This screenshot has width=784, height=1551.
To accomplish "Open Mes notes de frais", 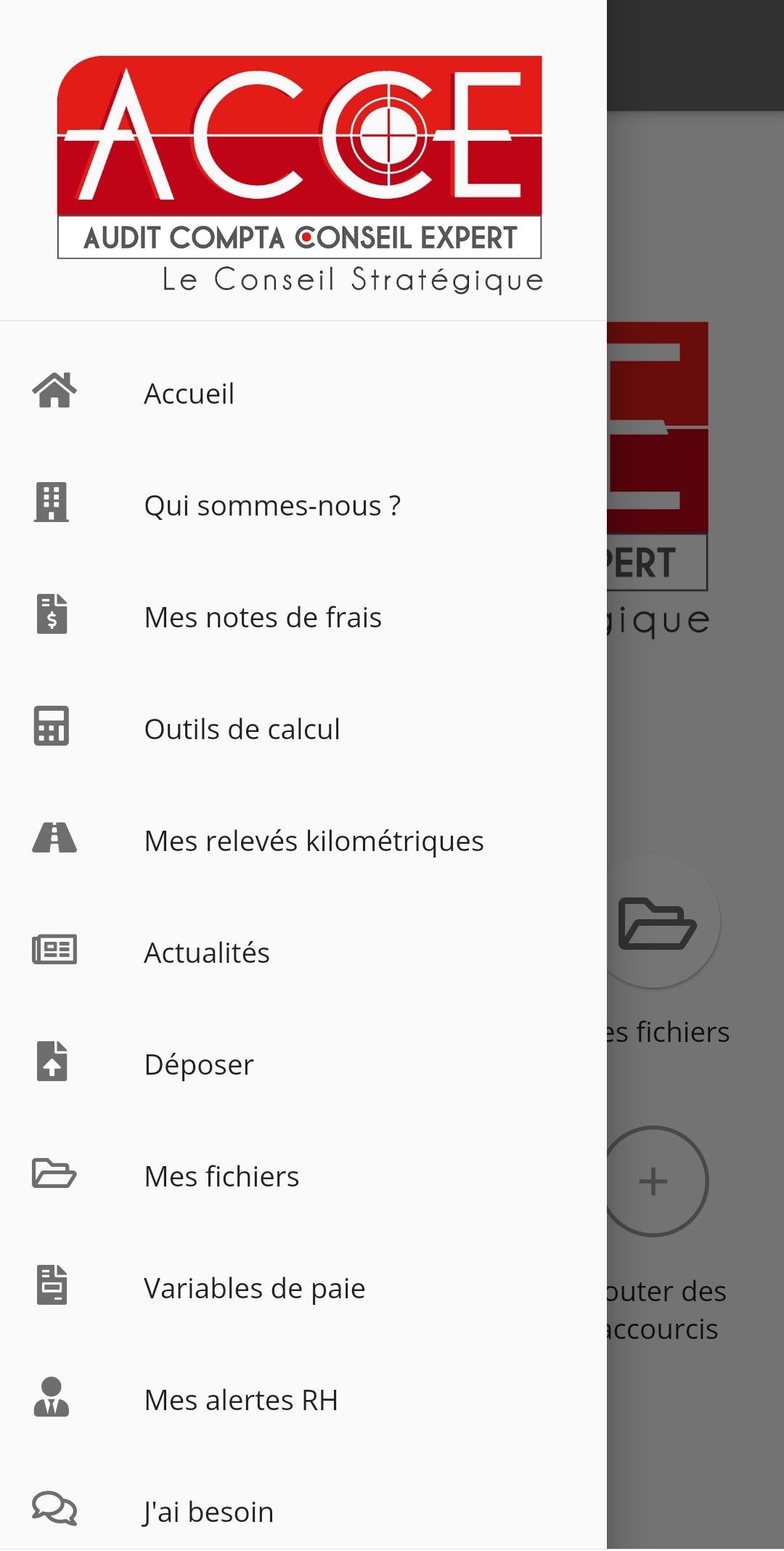I will (262, 617).
